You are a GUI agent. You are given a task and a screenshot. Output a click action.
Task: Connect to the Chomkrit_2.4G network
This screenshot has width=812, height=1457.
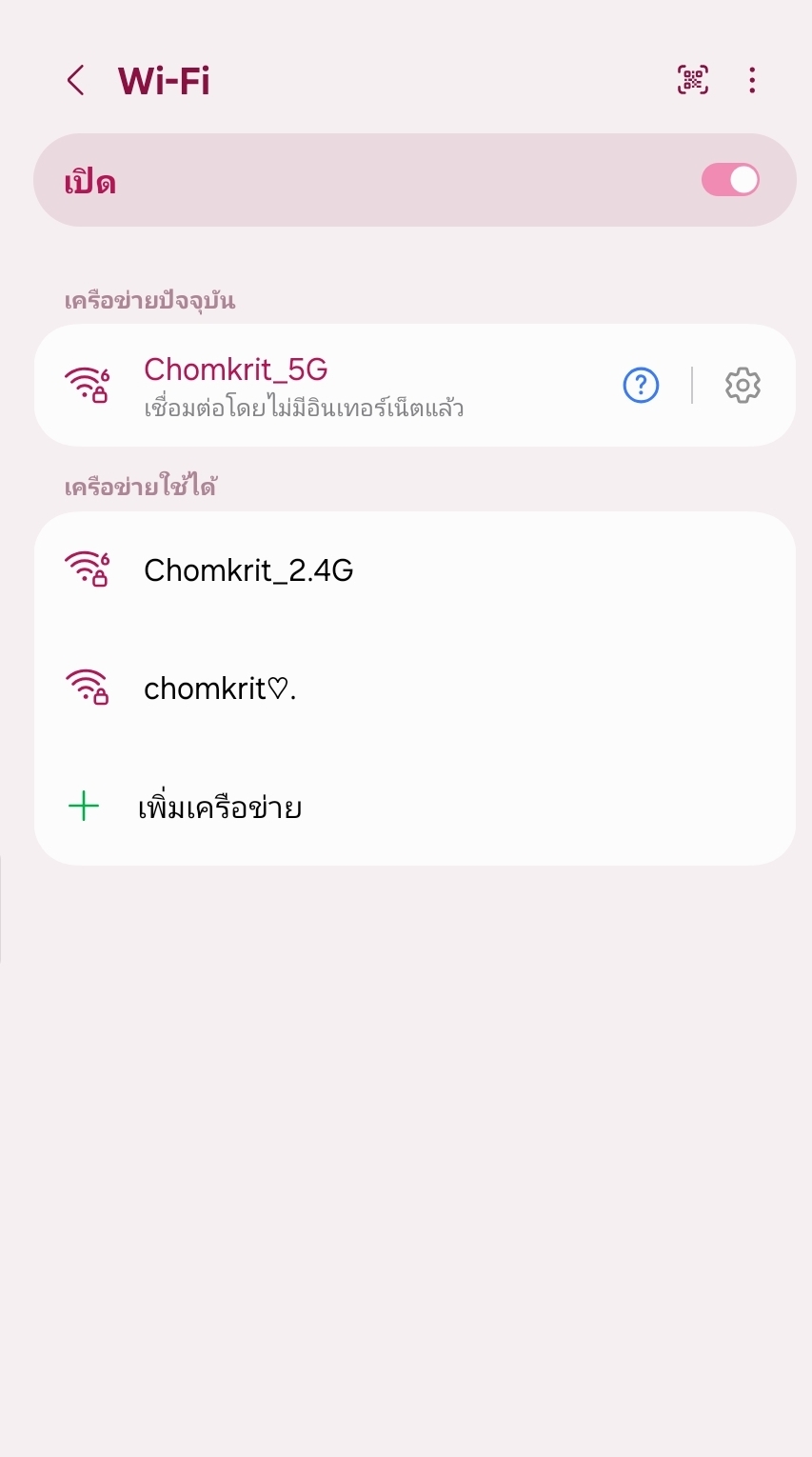[414, 570]
